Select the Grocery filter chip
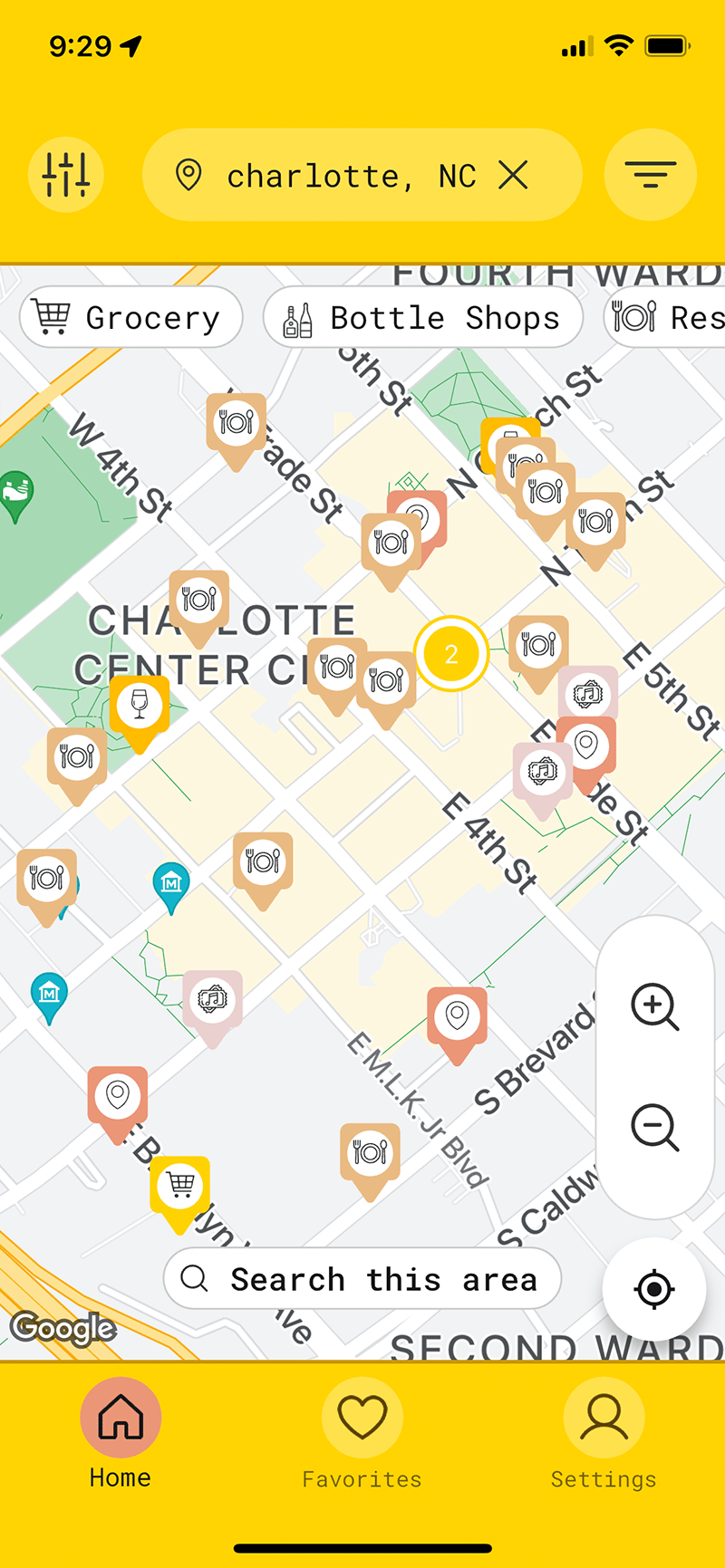Viewport: 725px width, 1568px height. (130, 318)
